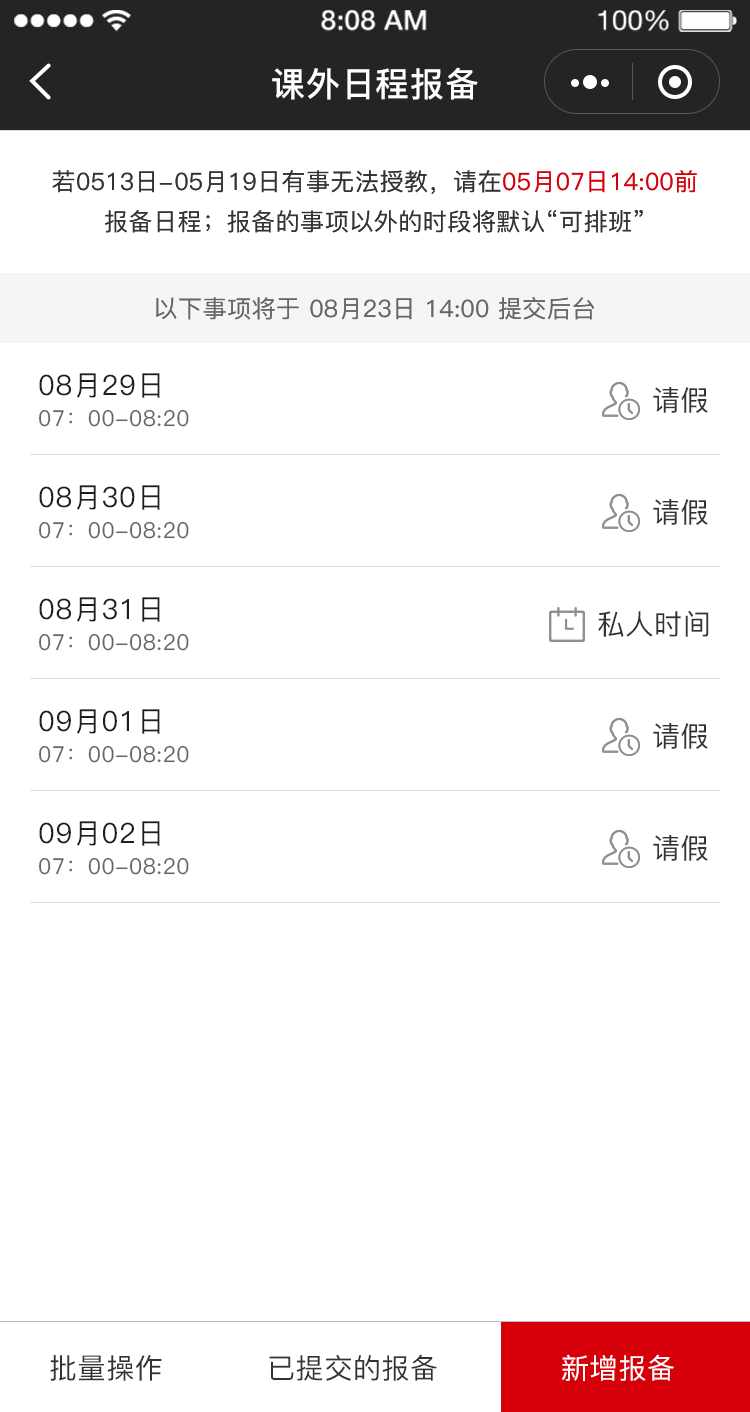Go back using the top-left arrow
This screenshot has height=1412, width=750.
click(x=41, y=82)
